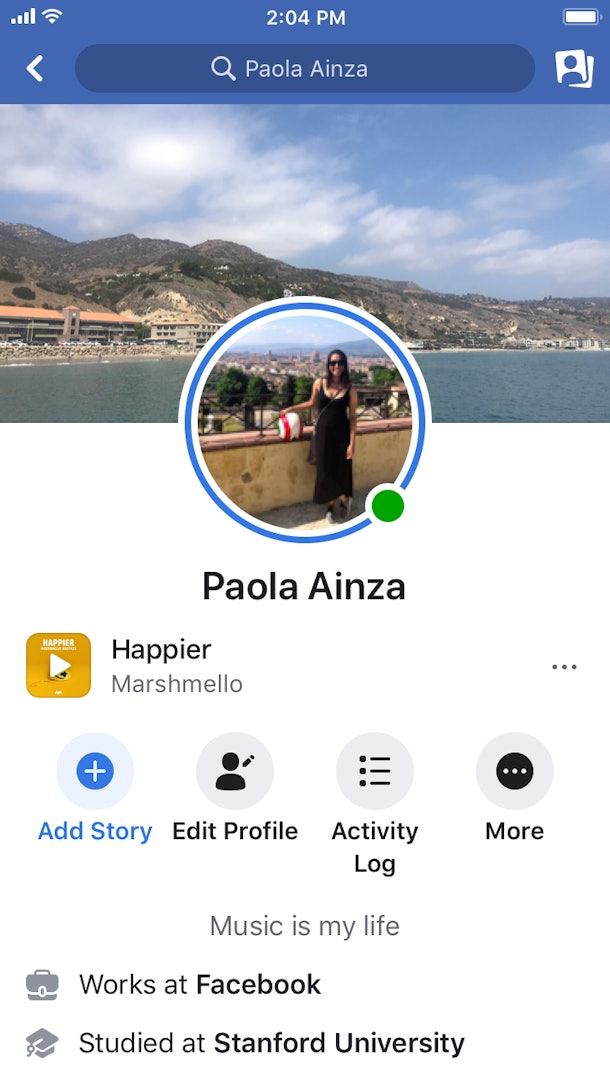Open the Activity Log

coord(375,771)
